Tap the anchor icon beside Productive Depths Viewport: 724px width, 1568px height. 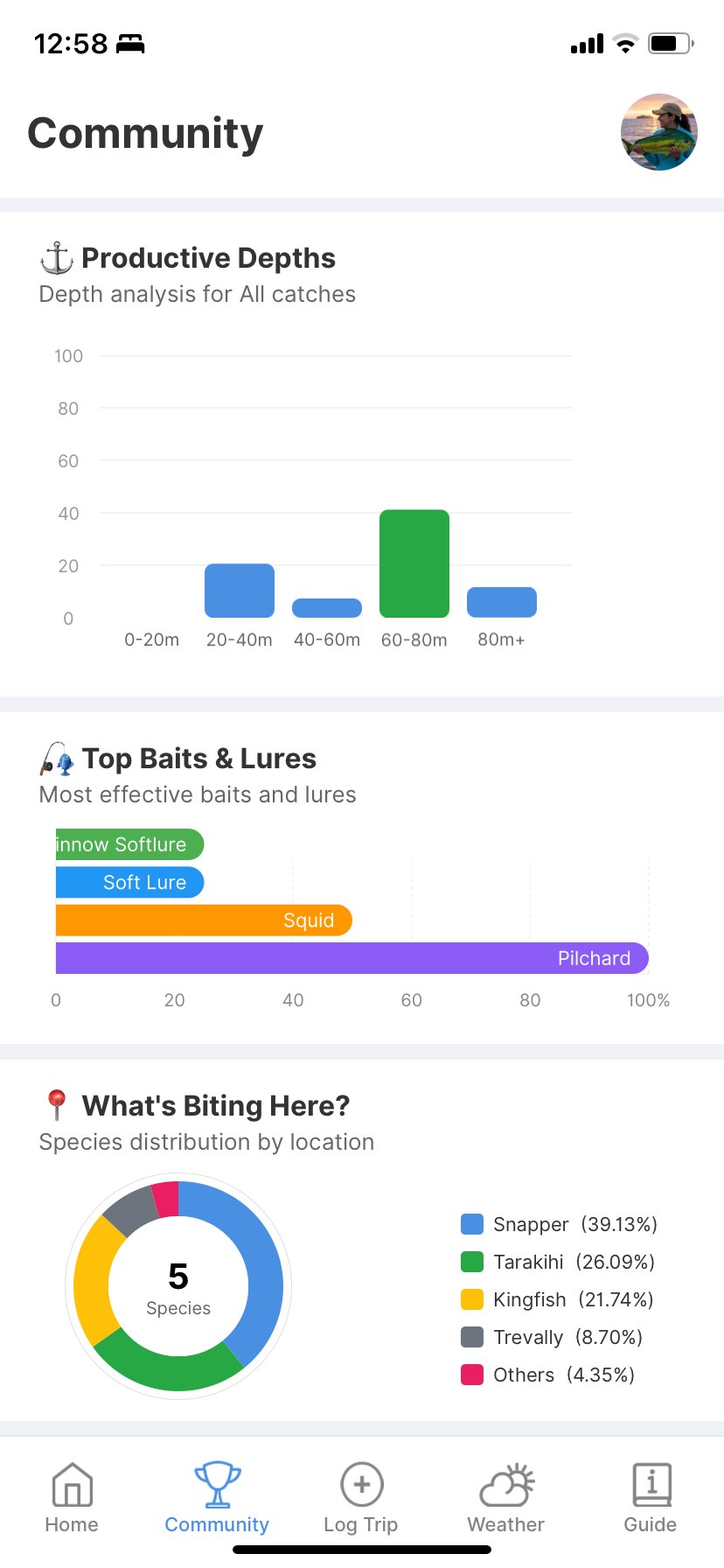pos(56,257)
